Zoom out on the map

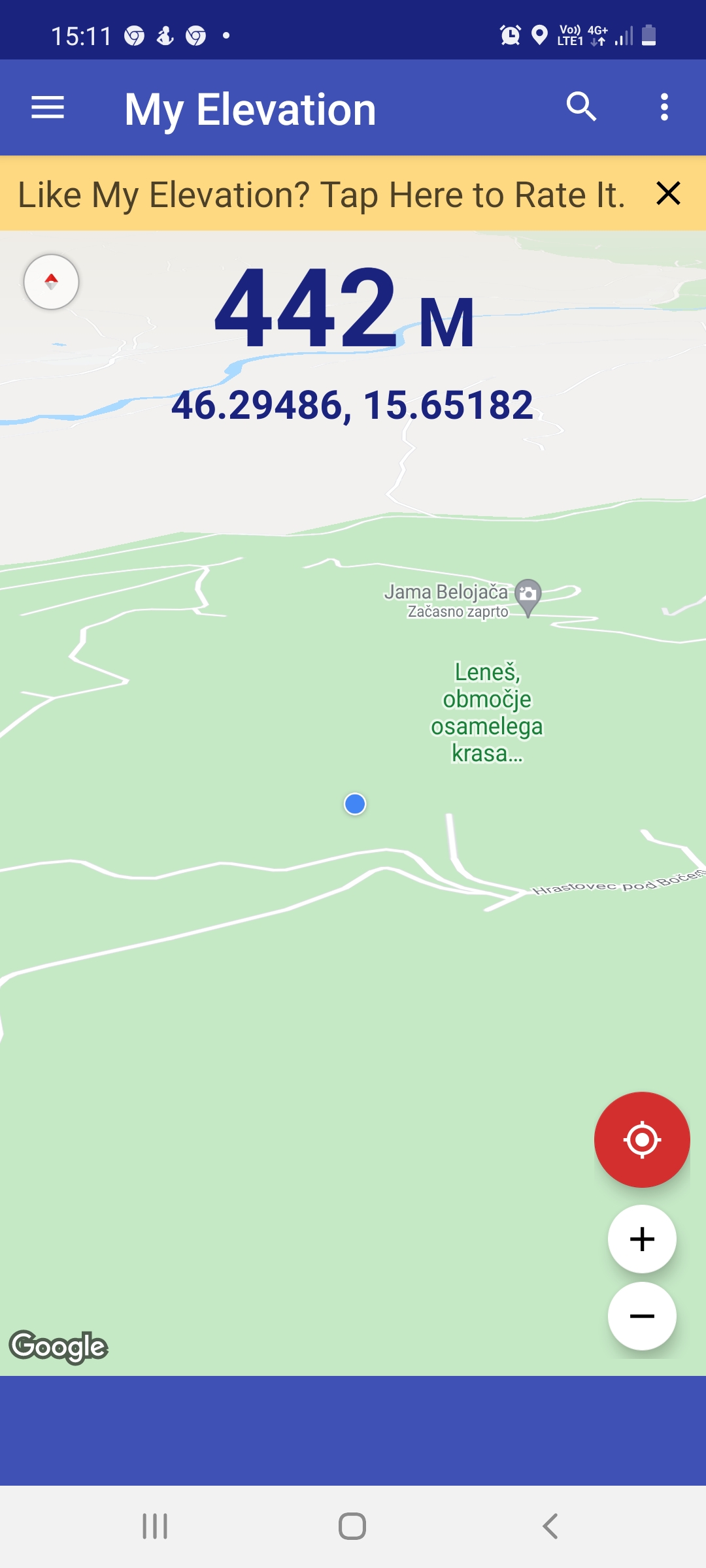642,1316
